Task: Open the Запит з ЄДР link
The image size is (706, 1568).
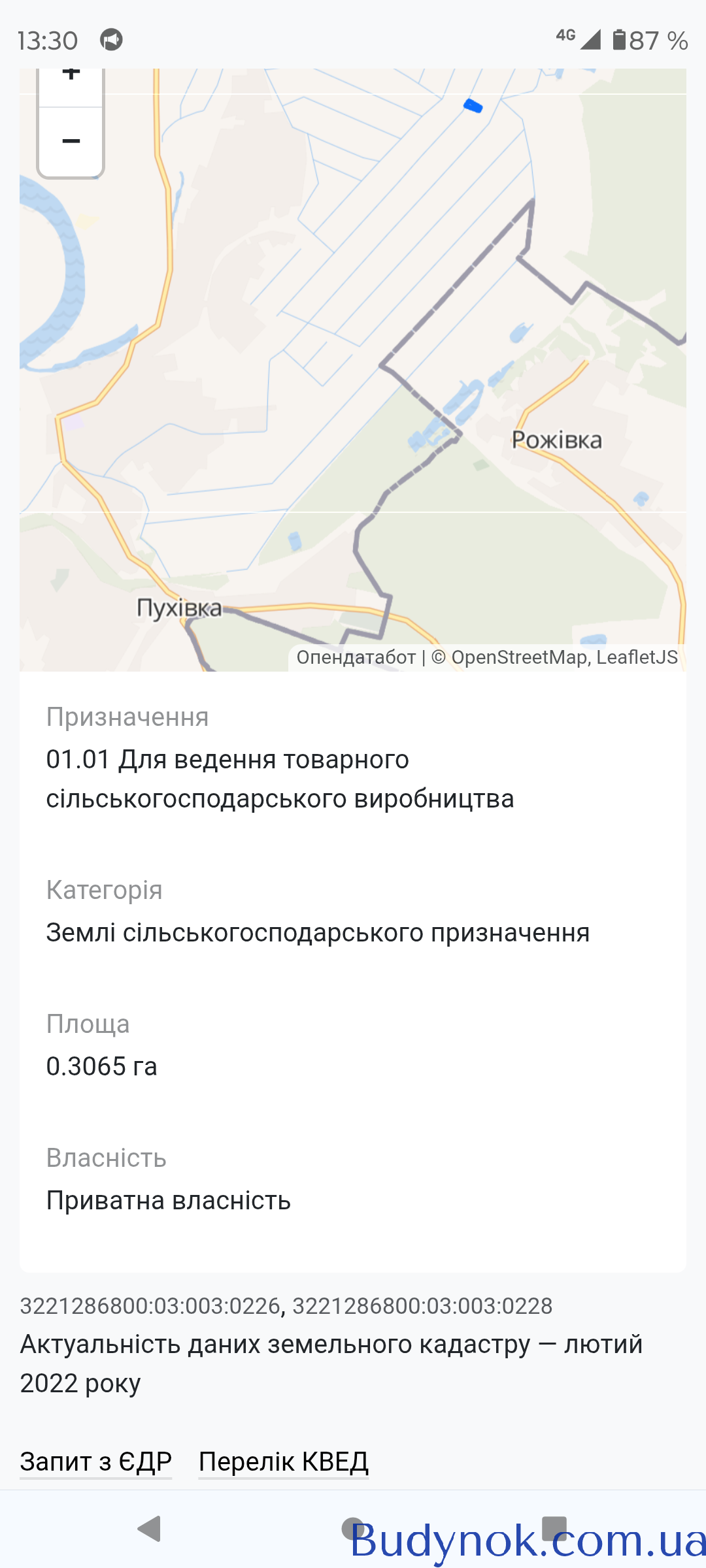Action: coord(95,1462)
